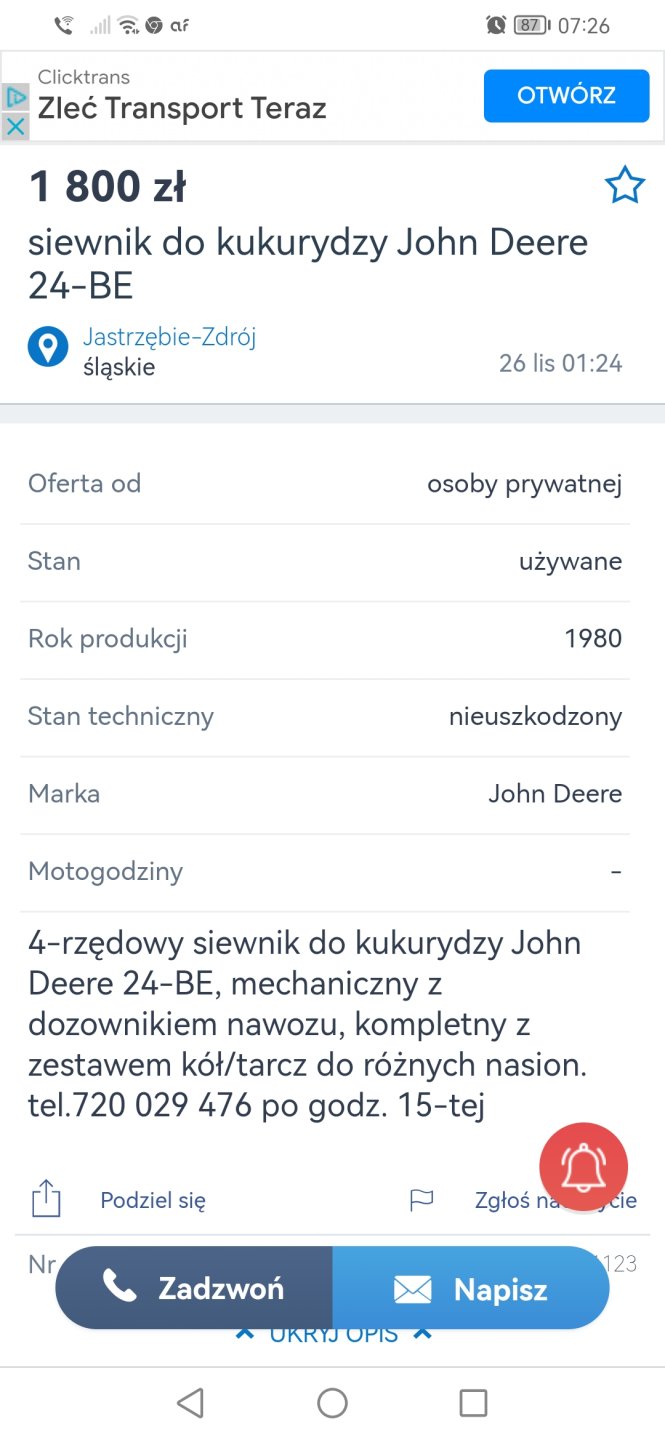Share this listing via Podziel się
This screenshot has width=665, height=1440.
pos(152,1200)
